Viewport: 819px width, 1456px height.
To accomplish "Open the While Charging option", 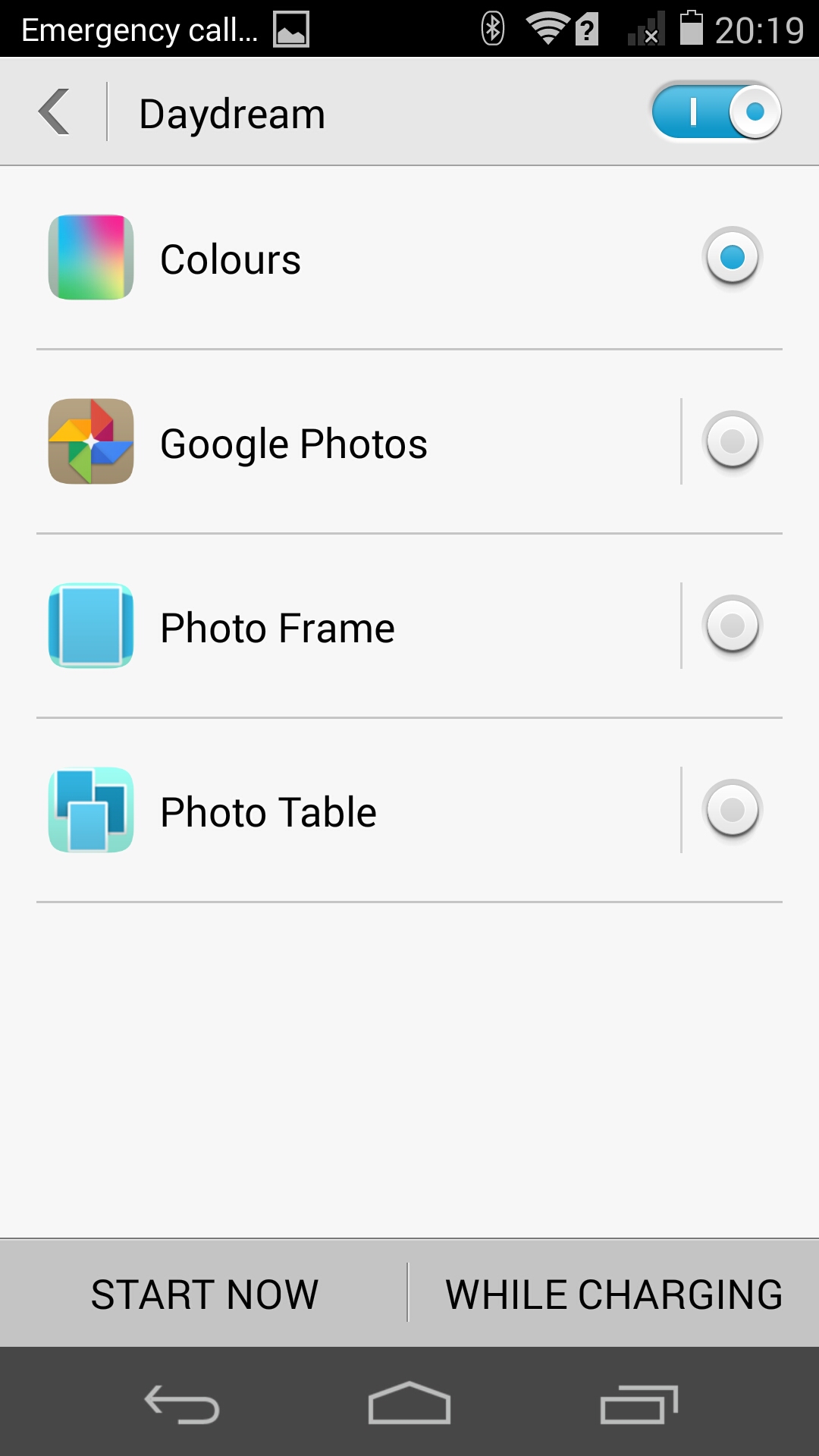I will coord(613,1294).
